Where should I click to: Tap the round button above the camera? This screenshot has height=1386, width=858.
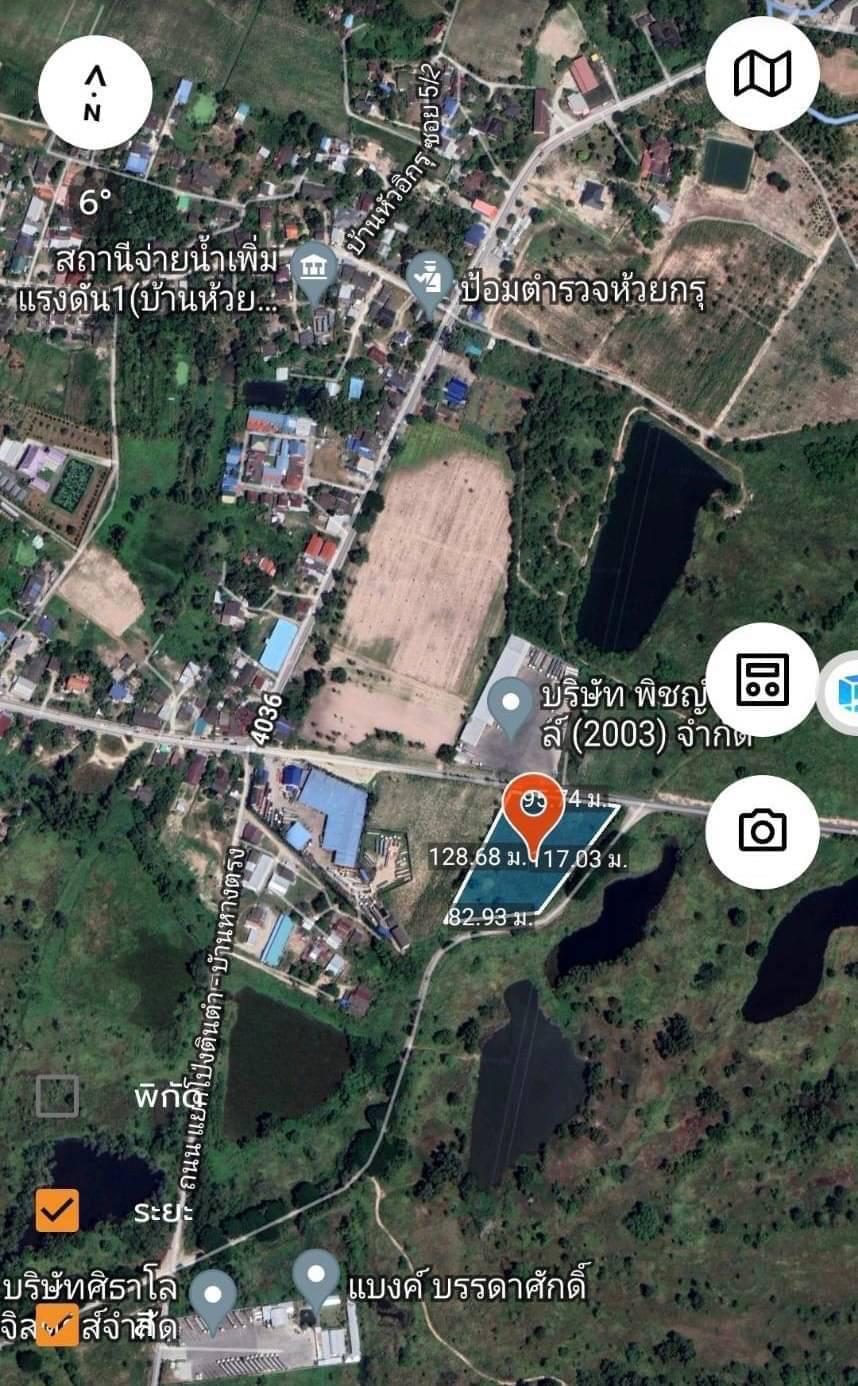[x=762, y=680]
